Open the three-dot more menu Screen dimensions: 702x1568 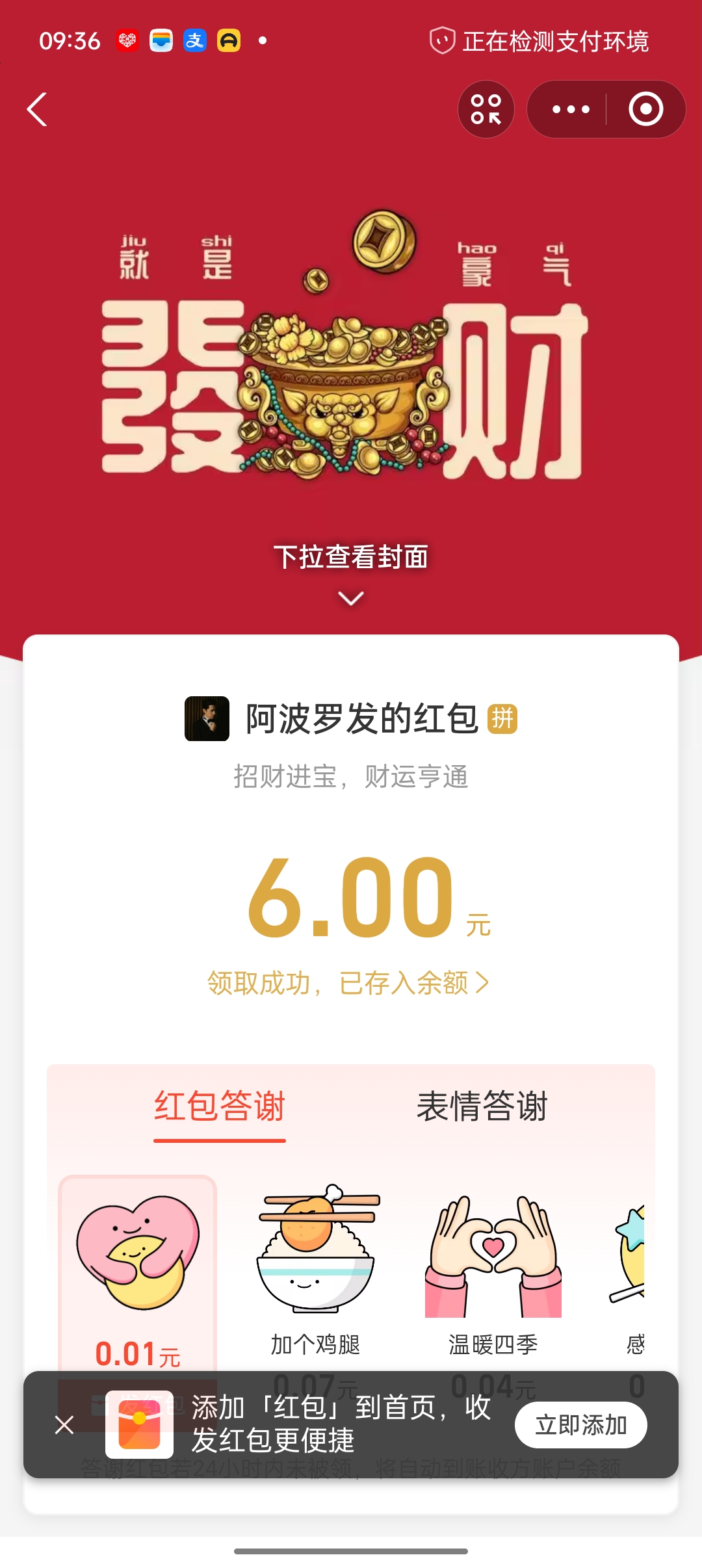571,109
